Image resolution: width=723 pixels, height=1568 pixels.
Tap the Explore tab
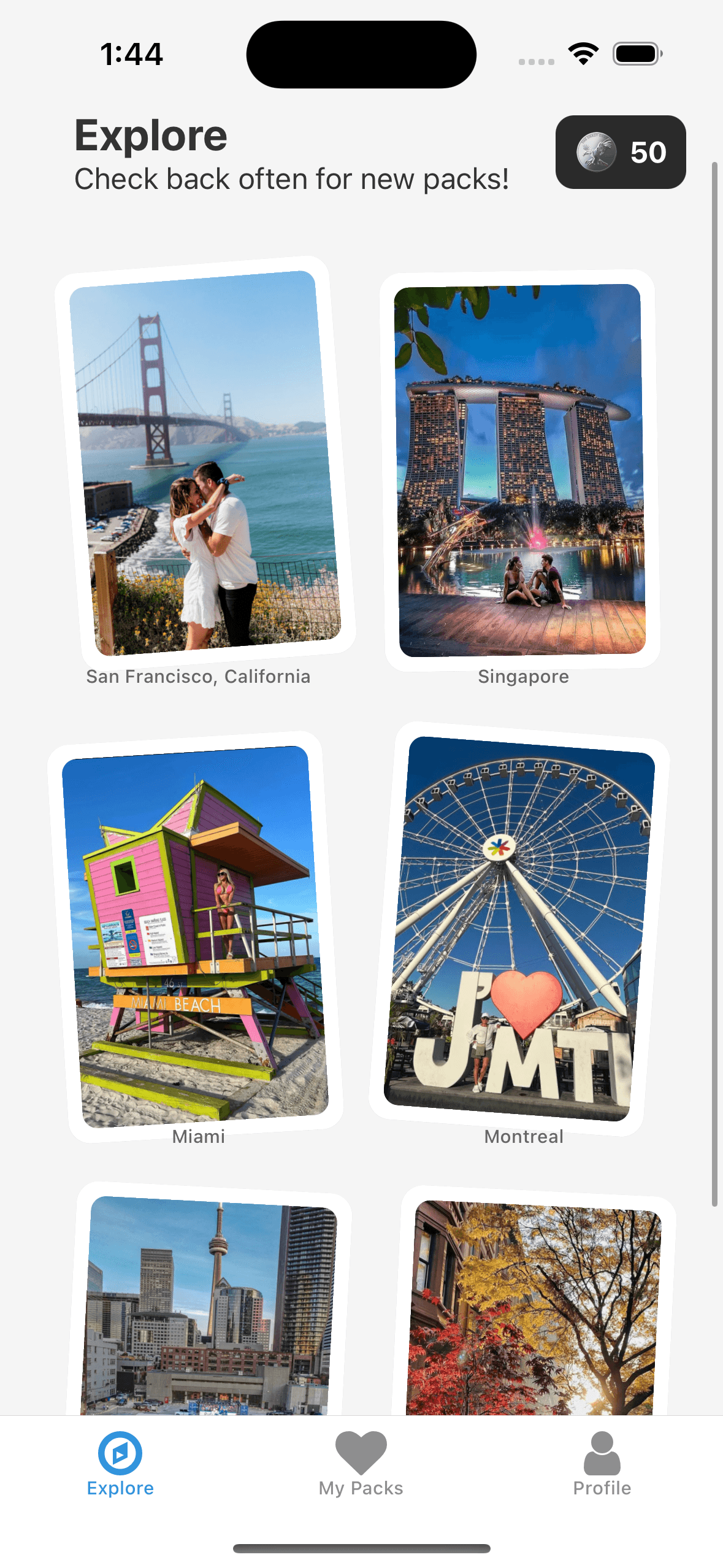click(120, 1464)
